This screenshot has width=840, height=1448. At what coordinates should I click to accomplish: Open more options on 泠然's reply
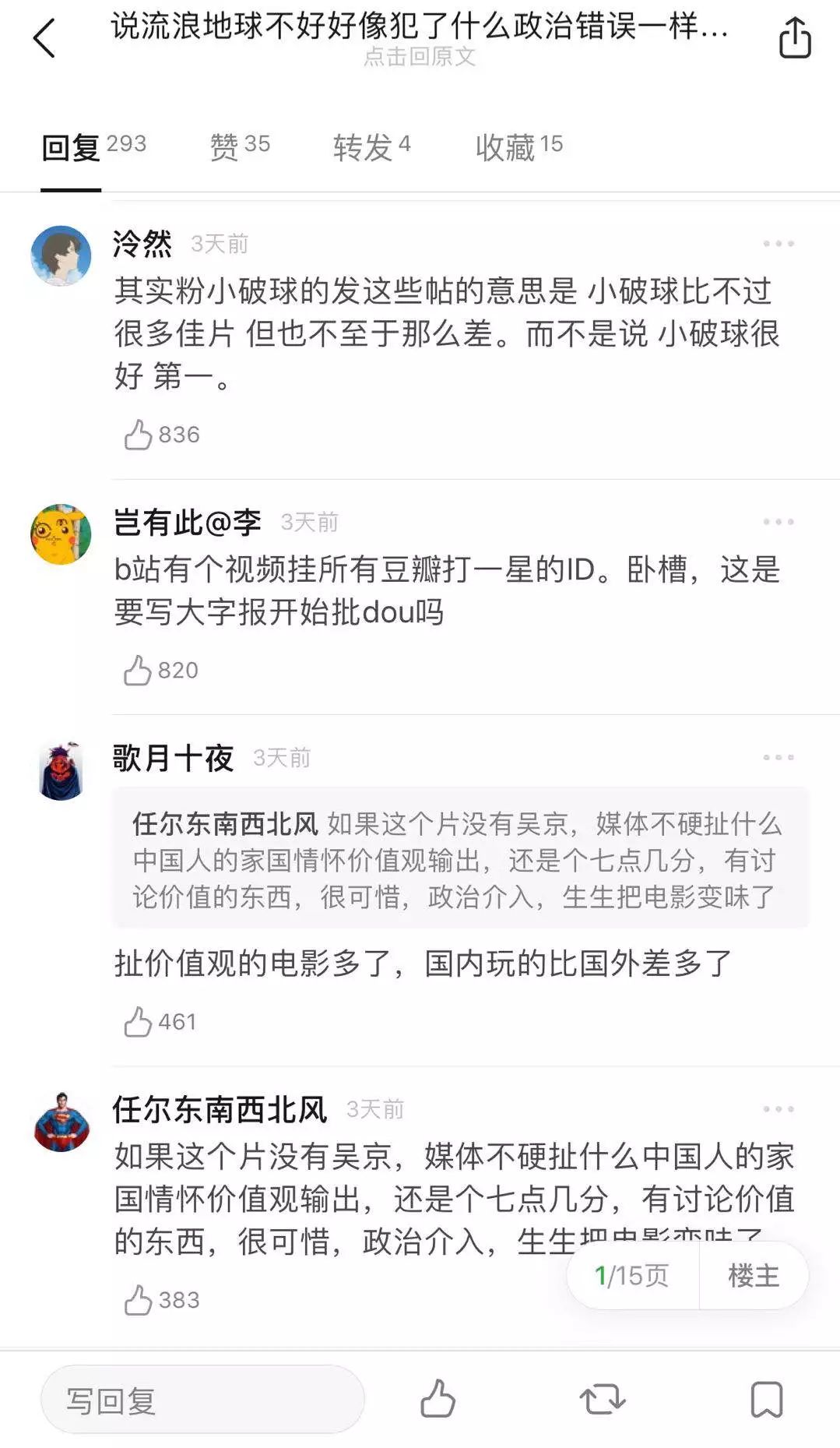click(778, 244)
